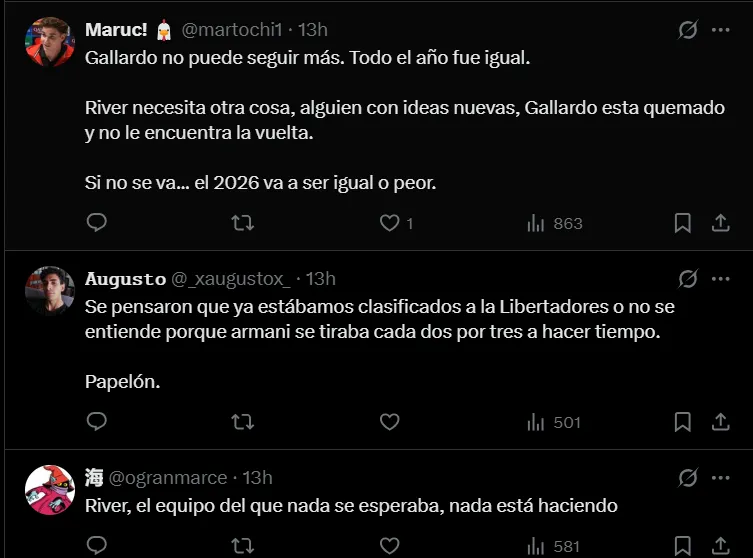Open @ogranmarce's profile avatar
The image size is (753, 558).
point(50,490)
